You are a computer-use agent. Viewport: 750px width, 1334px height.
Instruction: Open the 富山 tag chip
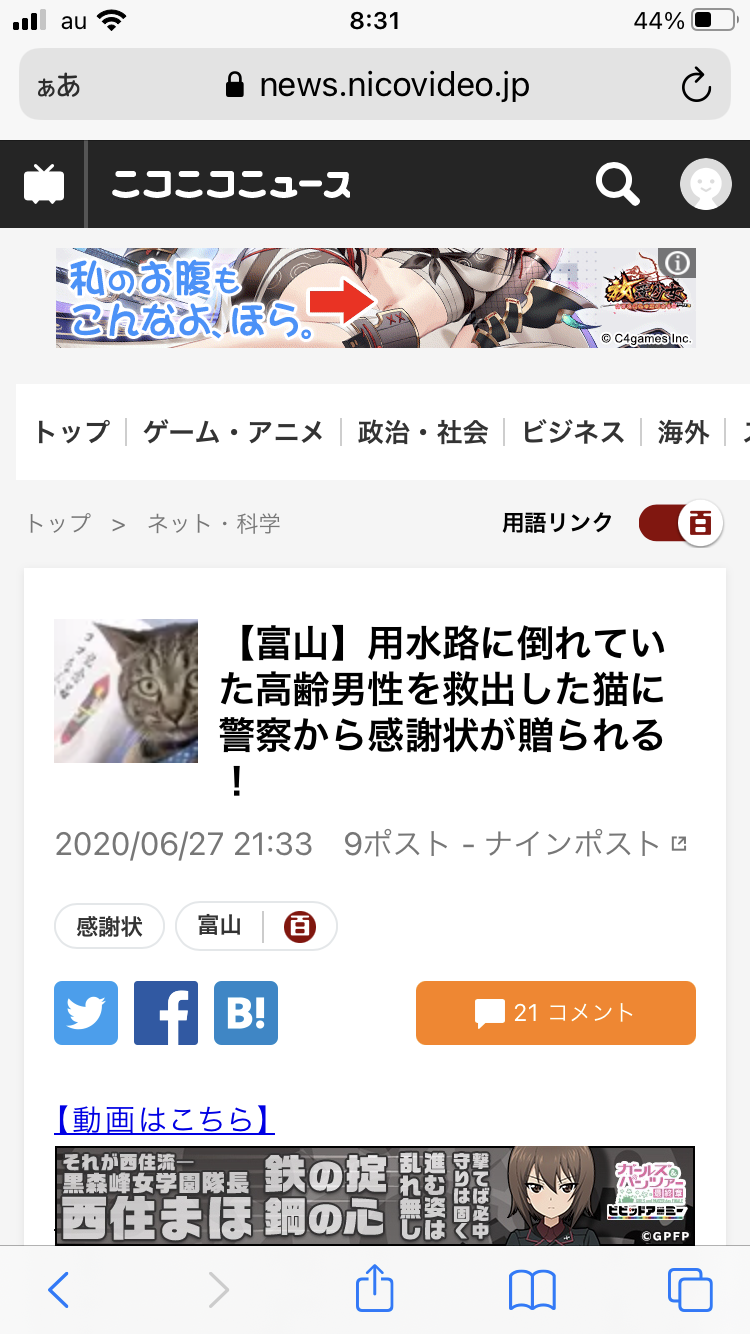(x=220, y=926)
